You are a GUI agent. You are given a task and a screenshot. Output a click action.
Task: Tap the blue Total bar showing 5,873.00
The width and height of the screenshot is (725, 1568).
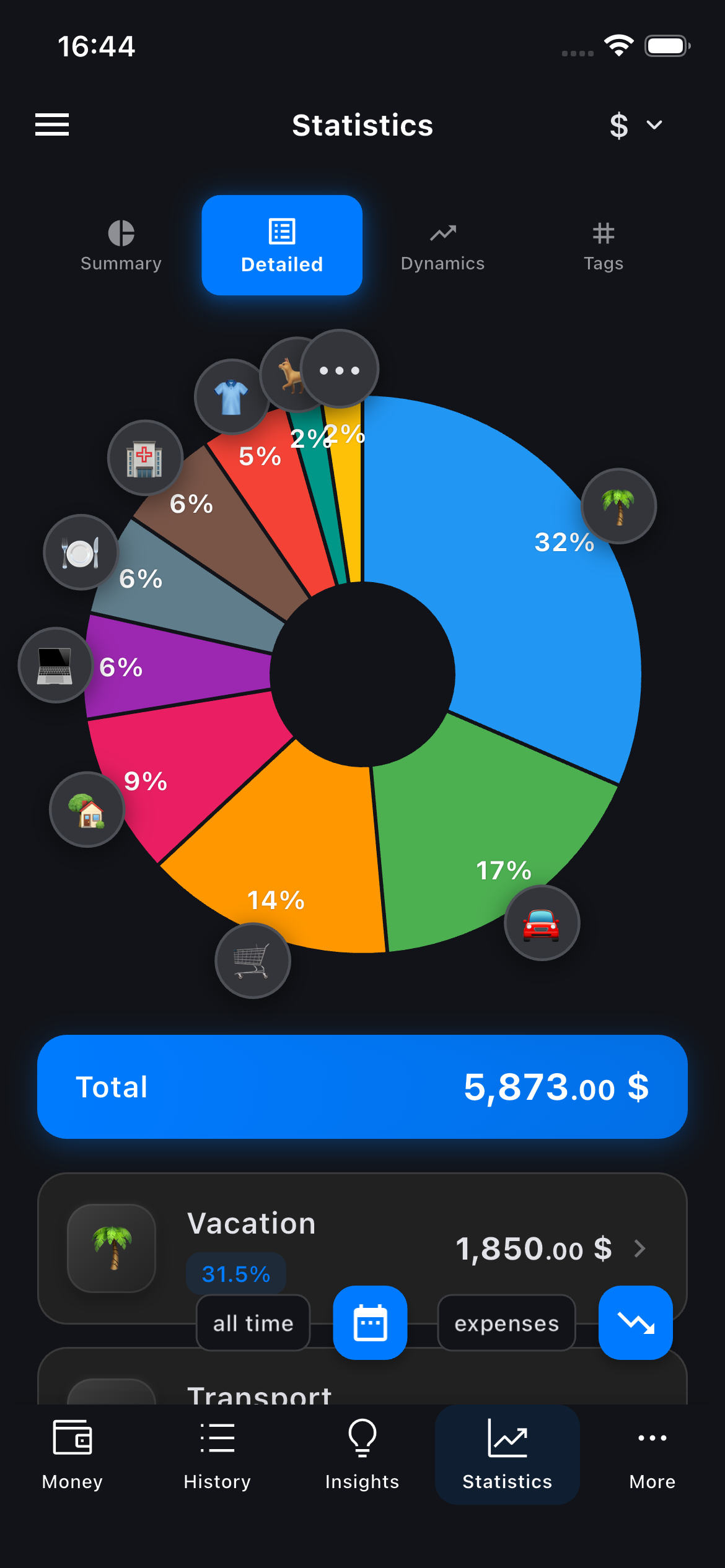(x=362, y=1086)
